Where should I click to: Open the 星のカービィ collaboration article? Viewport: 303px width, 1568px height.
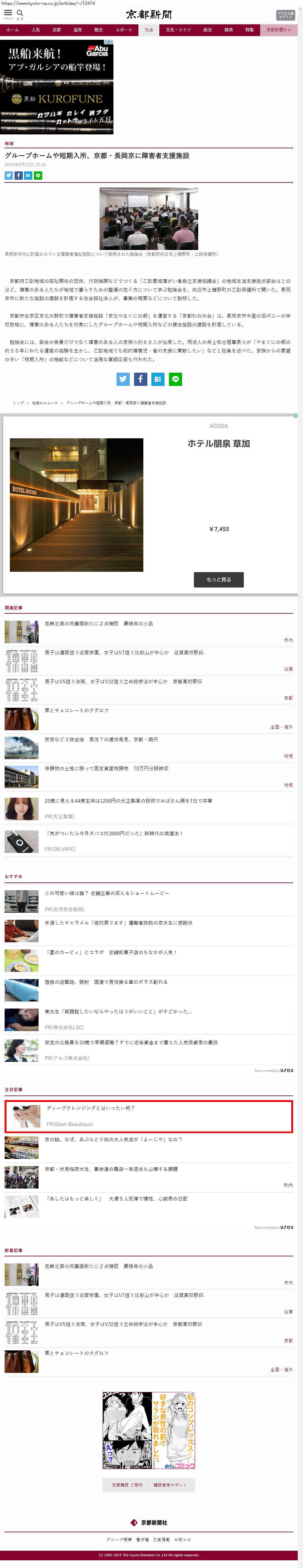coord(111,953)
